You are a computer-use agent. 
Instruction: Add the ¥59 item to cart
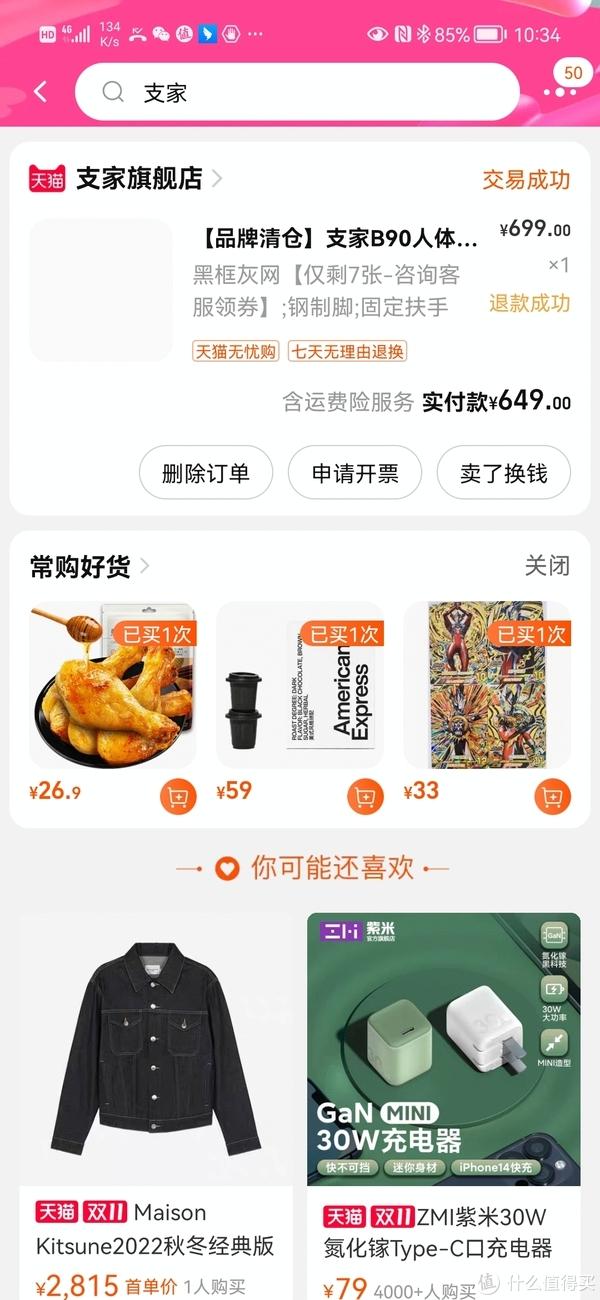[x=365, y=797]
